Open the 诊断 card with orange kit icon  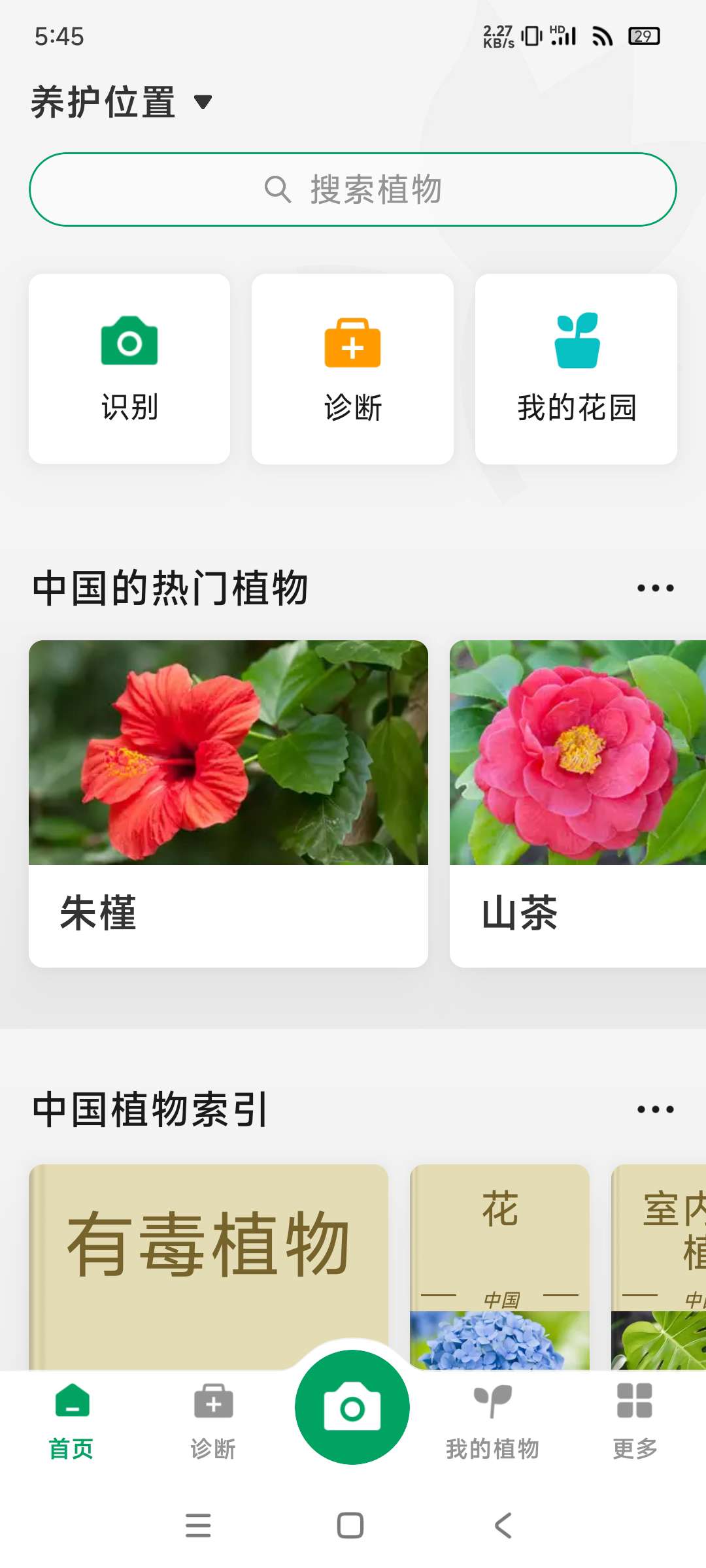[x=353, y=369]
